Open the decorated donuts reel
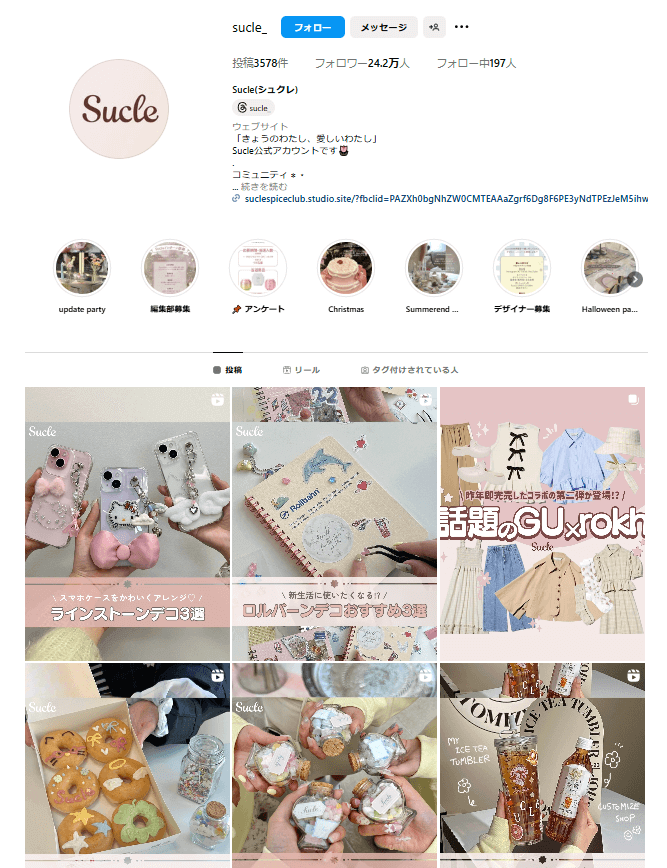This screenshot has width=667, height=868. click(127, 765)
